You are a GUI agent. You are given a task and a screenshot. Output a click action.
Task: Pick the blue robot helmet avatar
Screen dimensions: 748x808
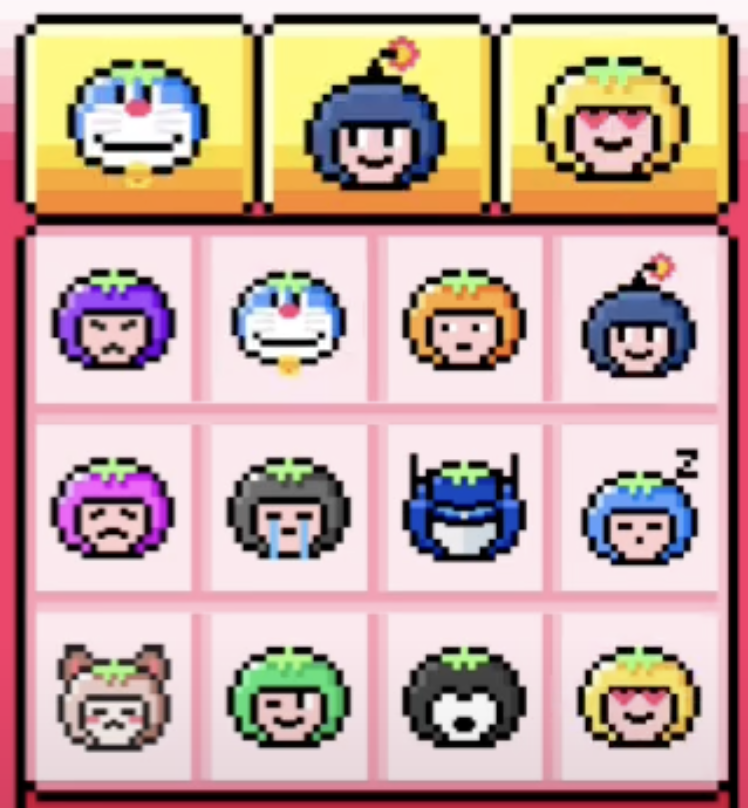tap(464, 508)
